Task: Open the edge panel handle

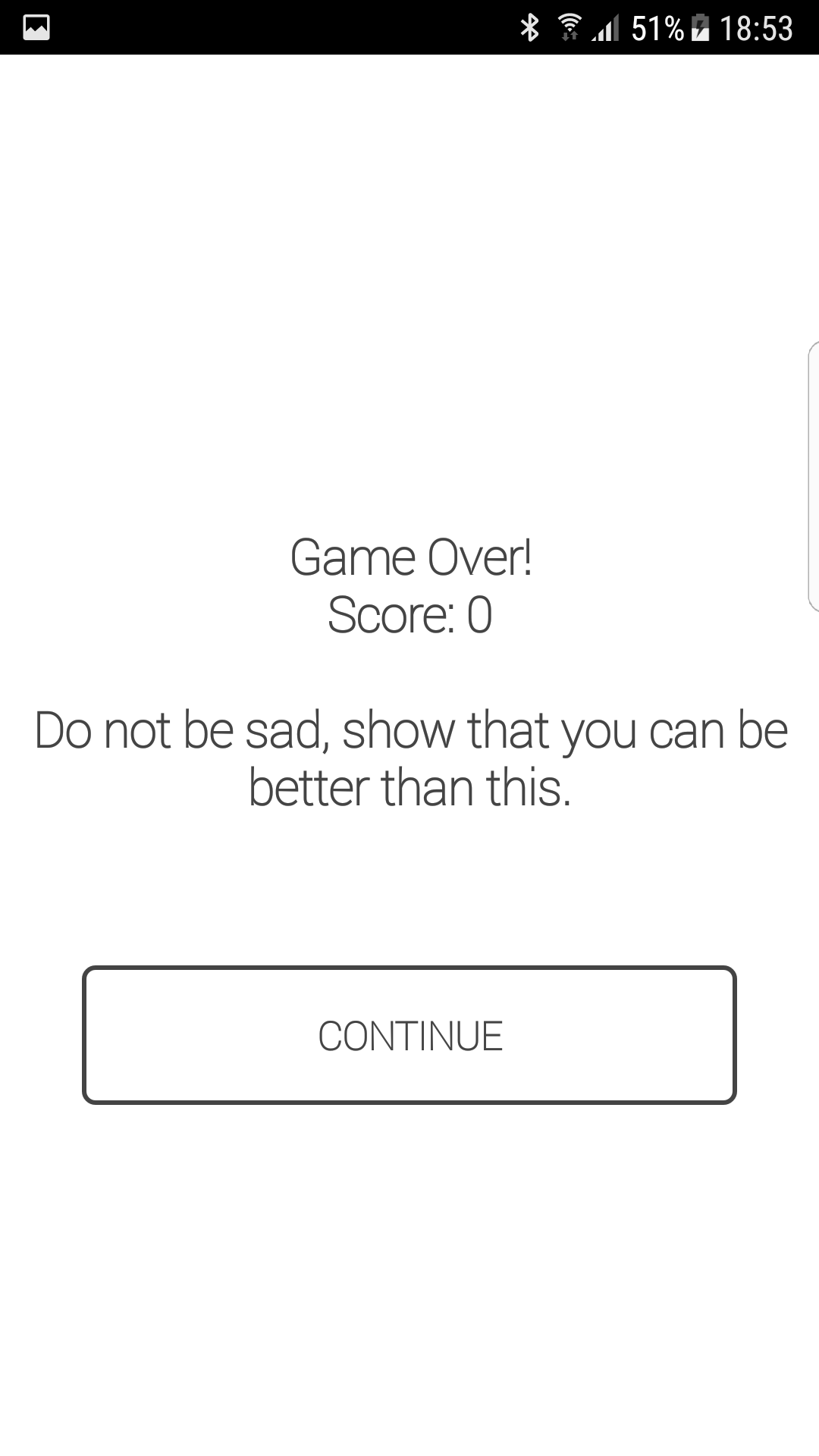Action: tap(813, 476)
